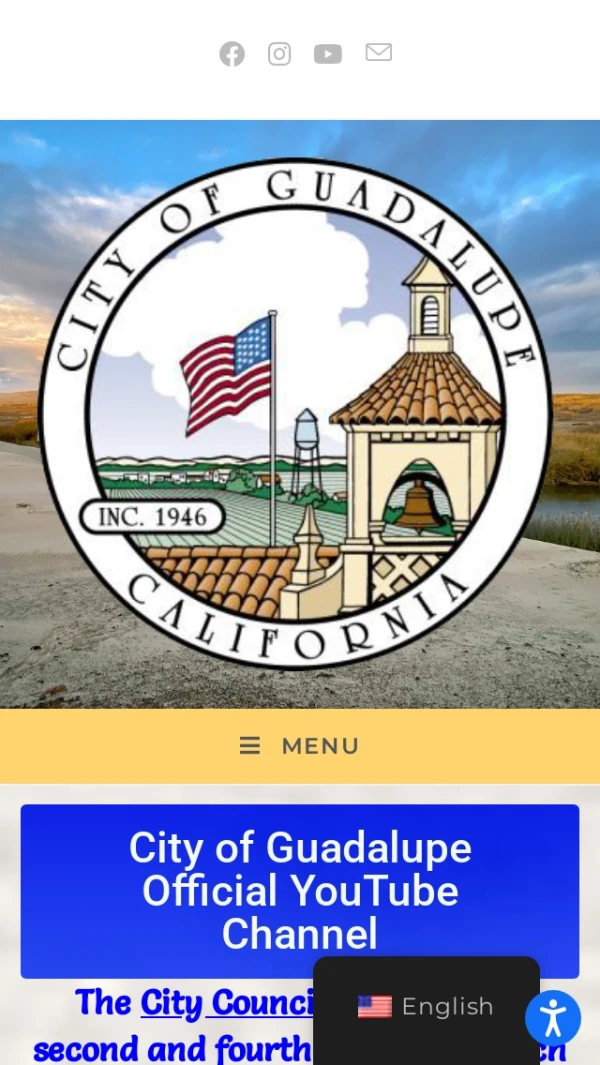Open the city's Facebook page

click(x=232, y=54)
